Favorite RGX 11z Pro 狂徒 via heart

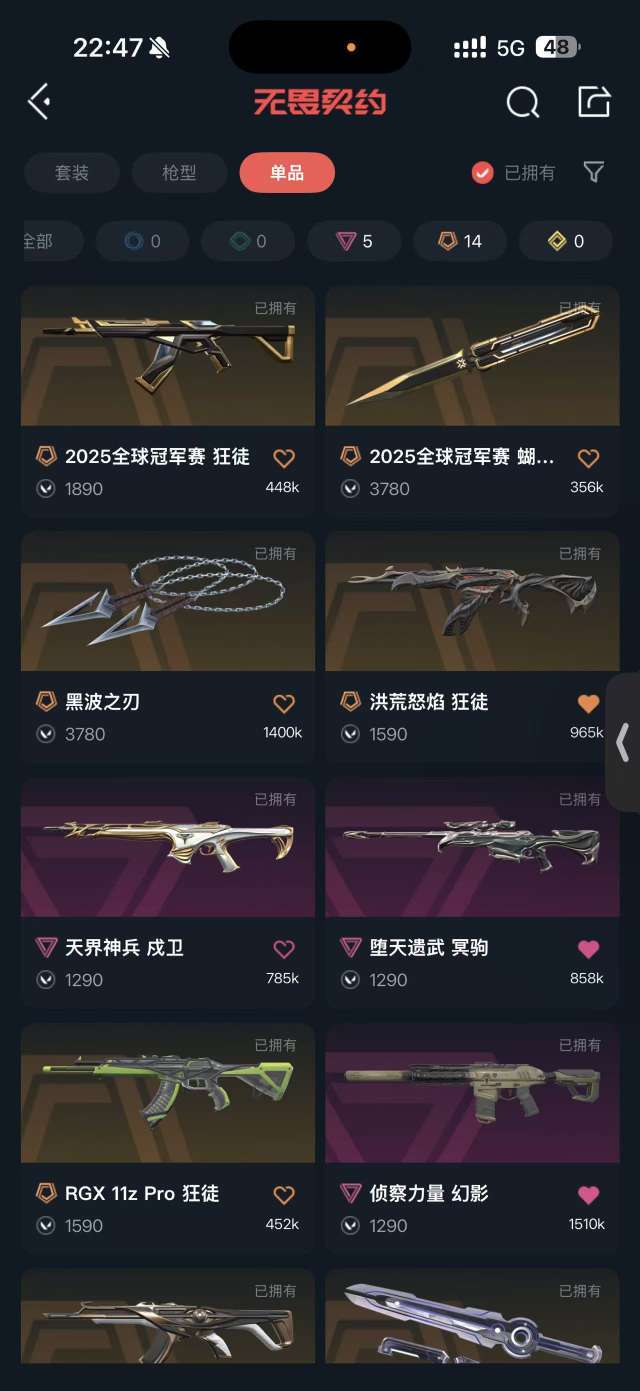point(284,1195)
